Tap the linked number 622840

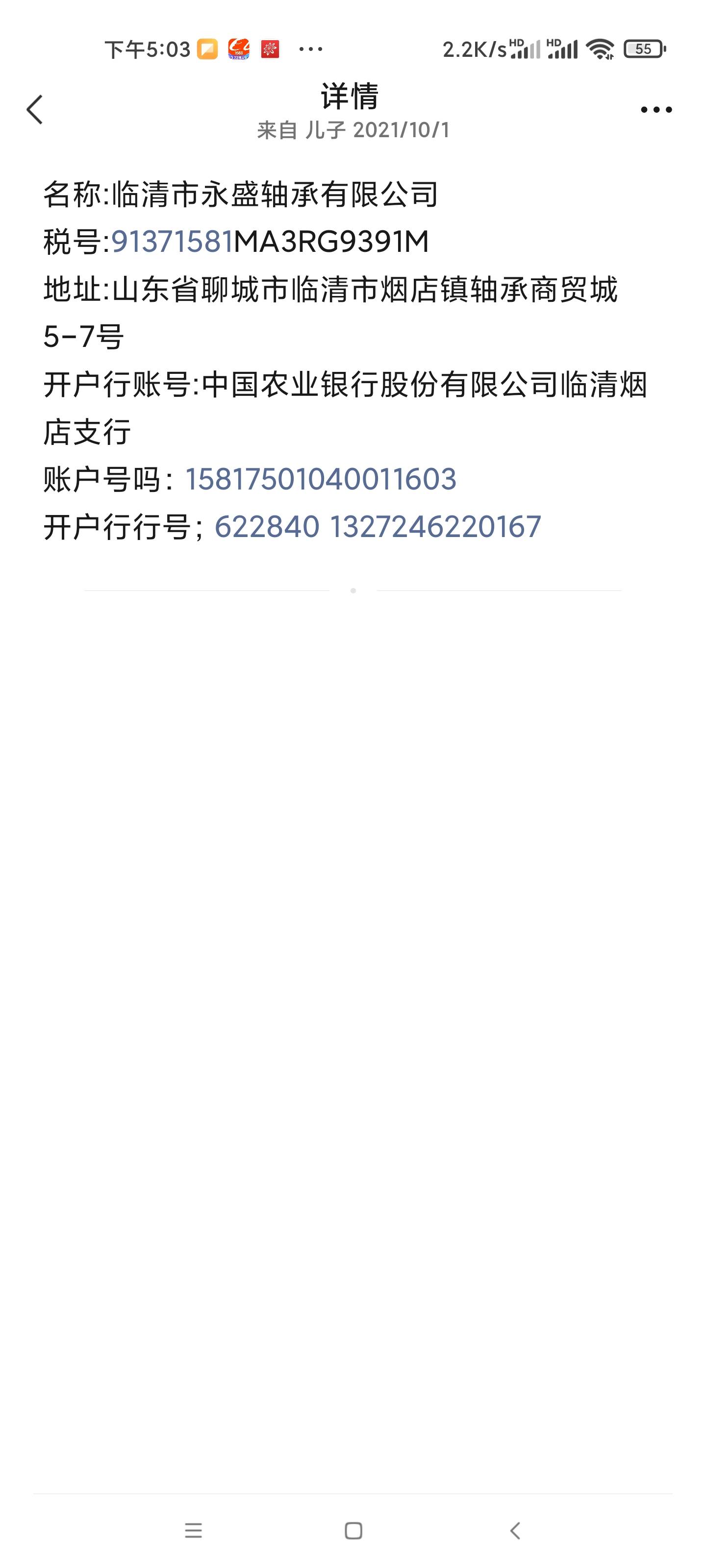point(267,527)
